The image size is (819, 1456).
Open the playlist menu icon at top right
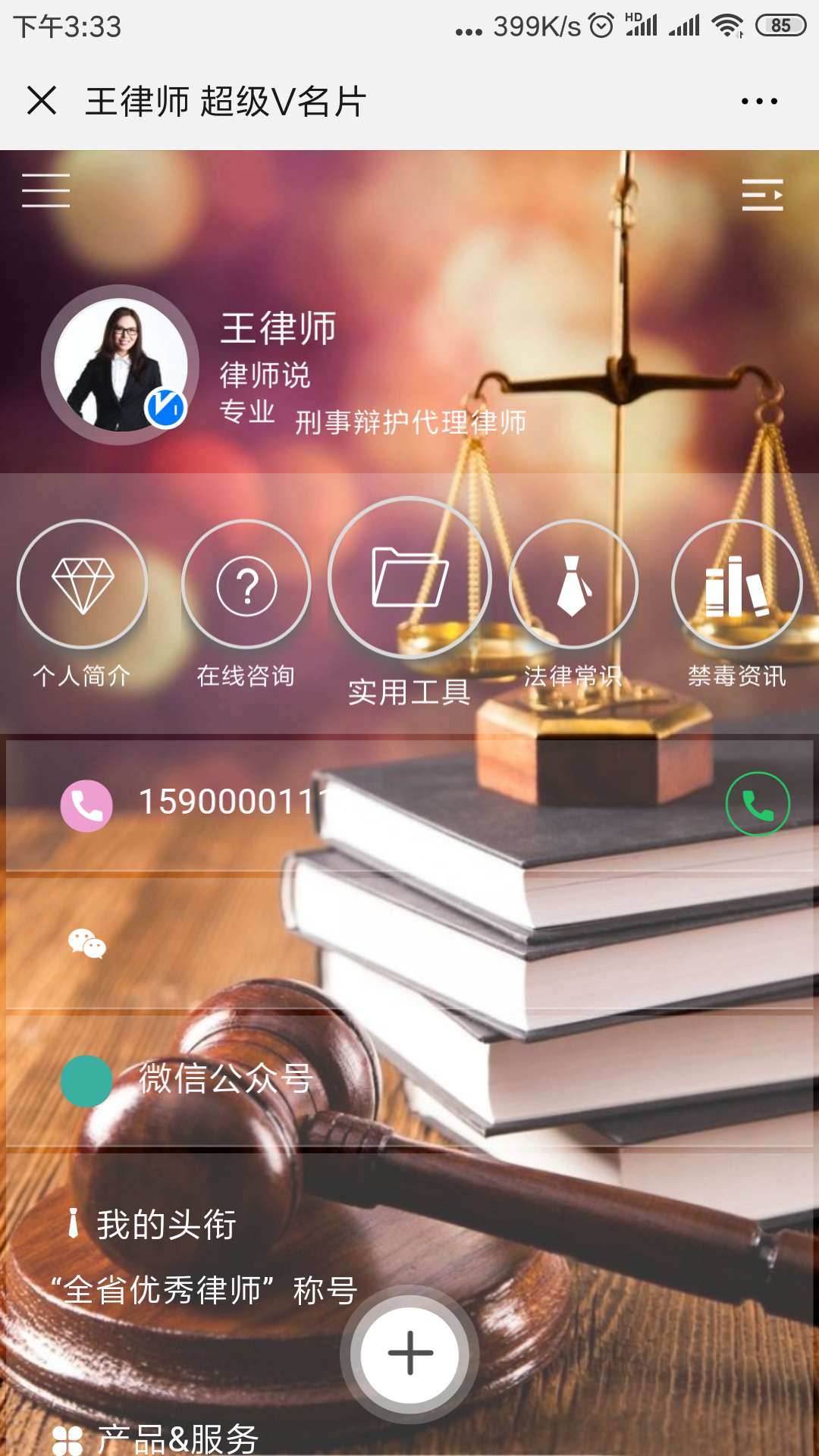[762, 195]
